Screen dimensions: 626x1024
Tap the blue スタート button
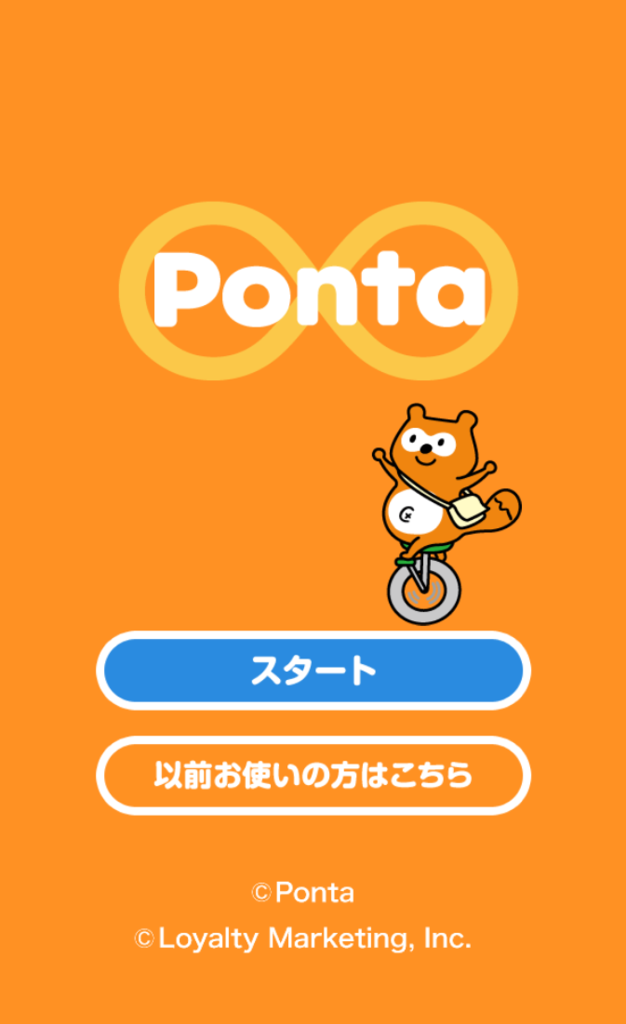point(313,670)
